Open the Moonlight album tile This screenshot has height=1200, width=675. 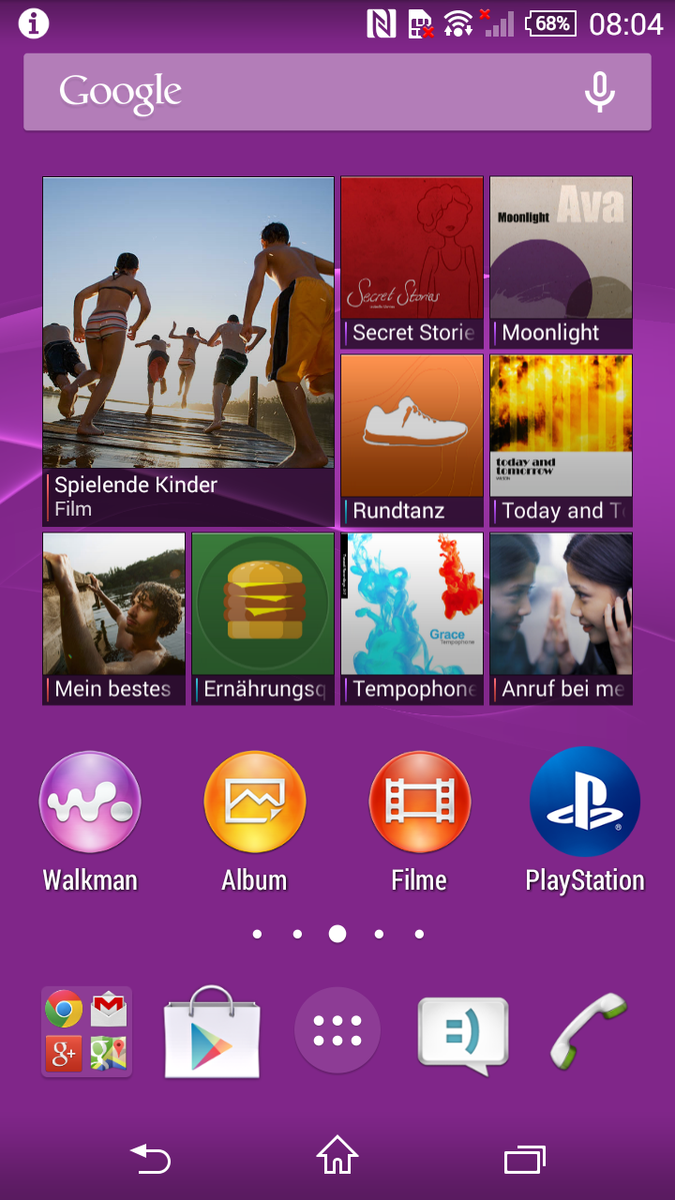[561, 262]
